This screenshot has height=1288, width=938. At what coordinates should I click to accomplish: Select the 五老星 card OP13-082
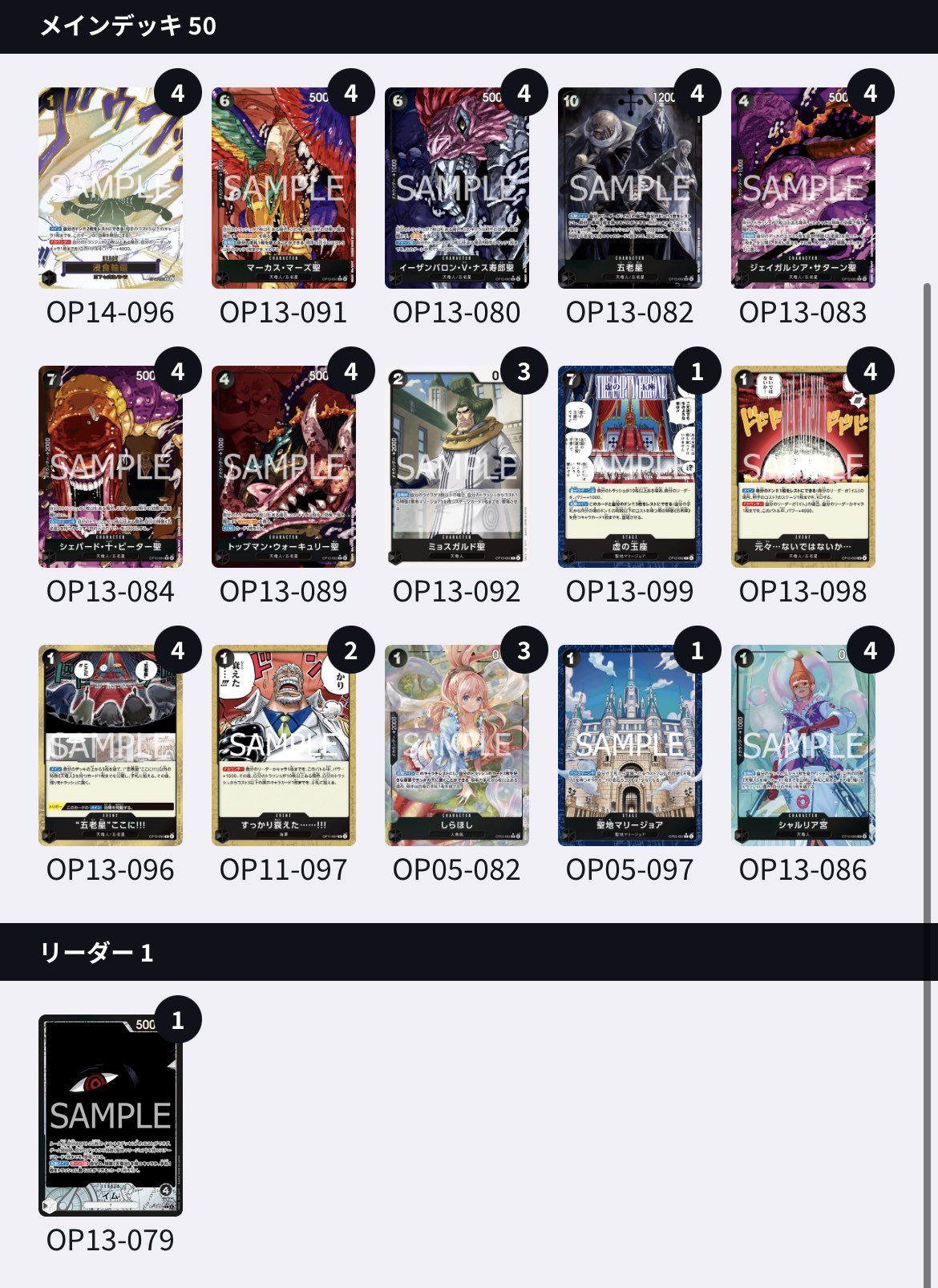coord(630,188)
